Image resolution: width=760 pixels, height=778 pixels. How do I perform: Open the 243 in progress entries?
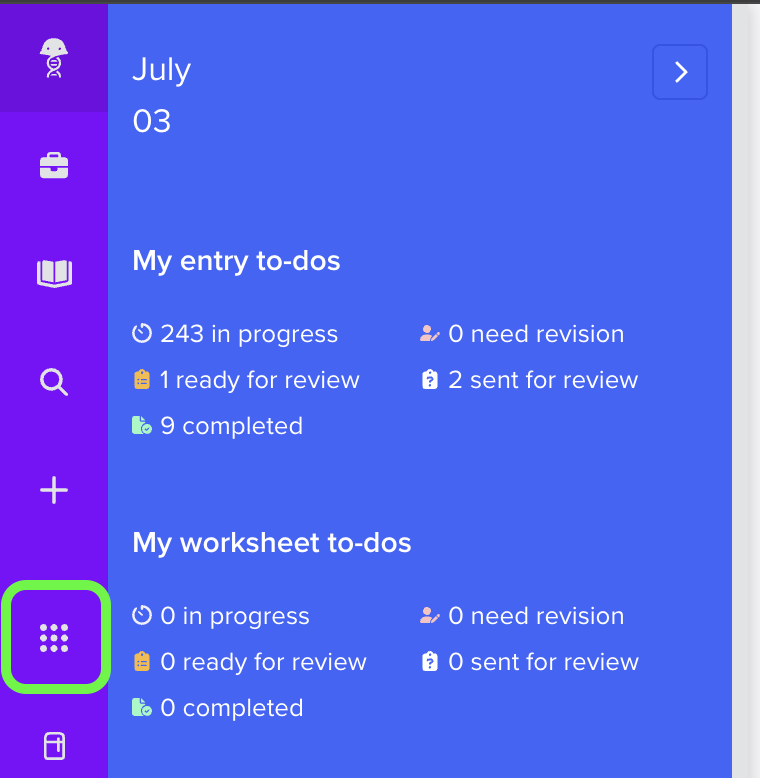click(249, 333)
